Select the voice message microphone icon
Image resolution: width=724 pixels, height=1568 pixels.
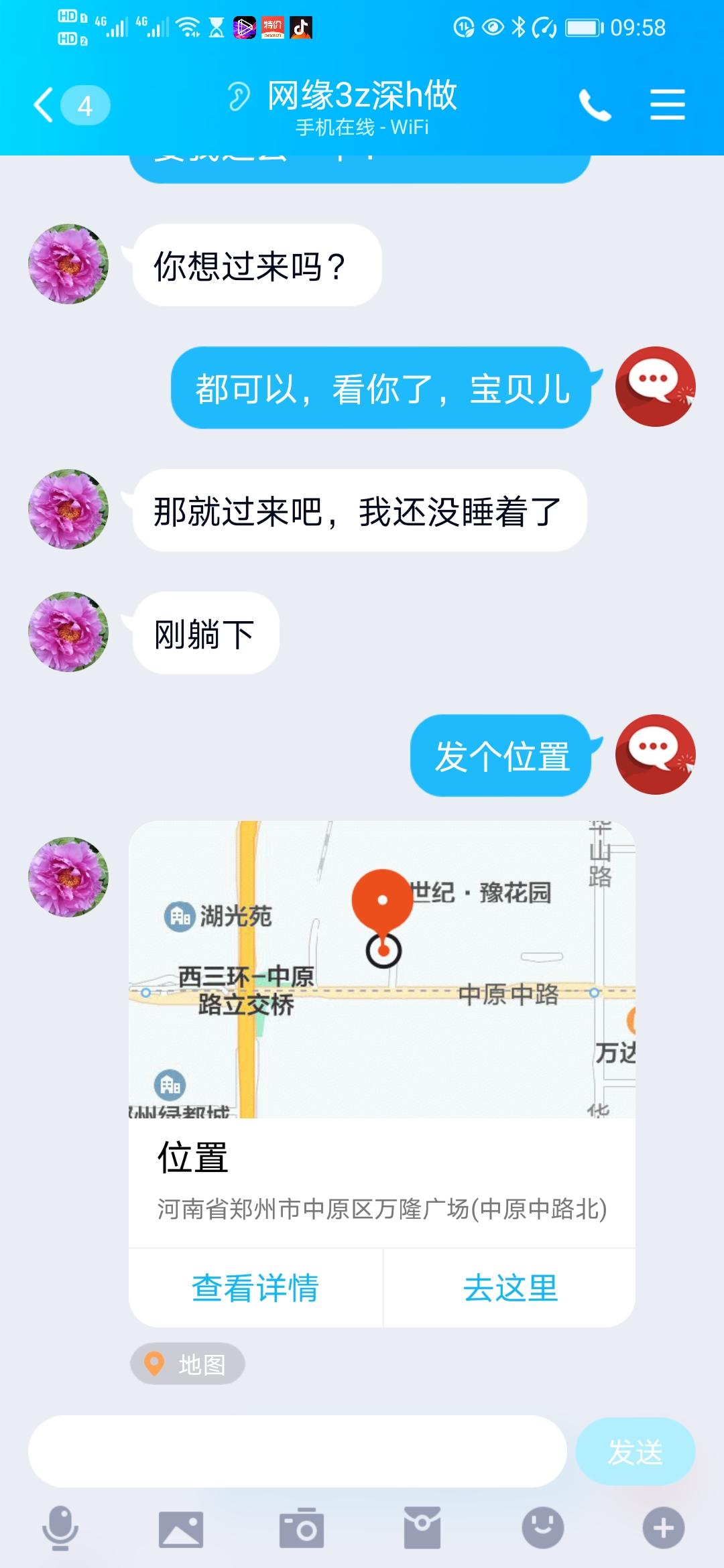tap(60, 1528)
